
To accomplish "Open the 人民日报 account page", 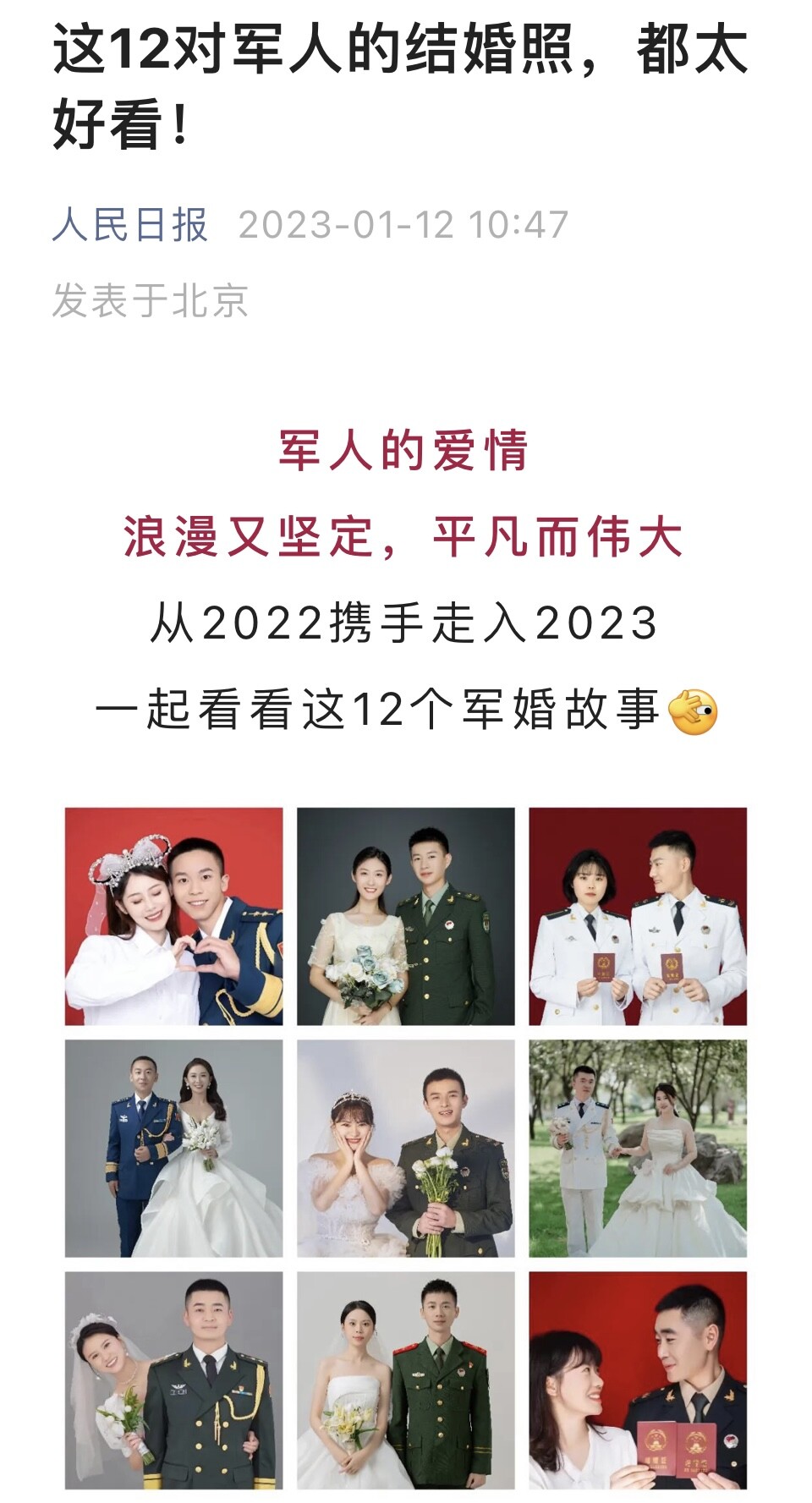I will [130, 225].
